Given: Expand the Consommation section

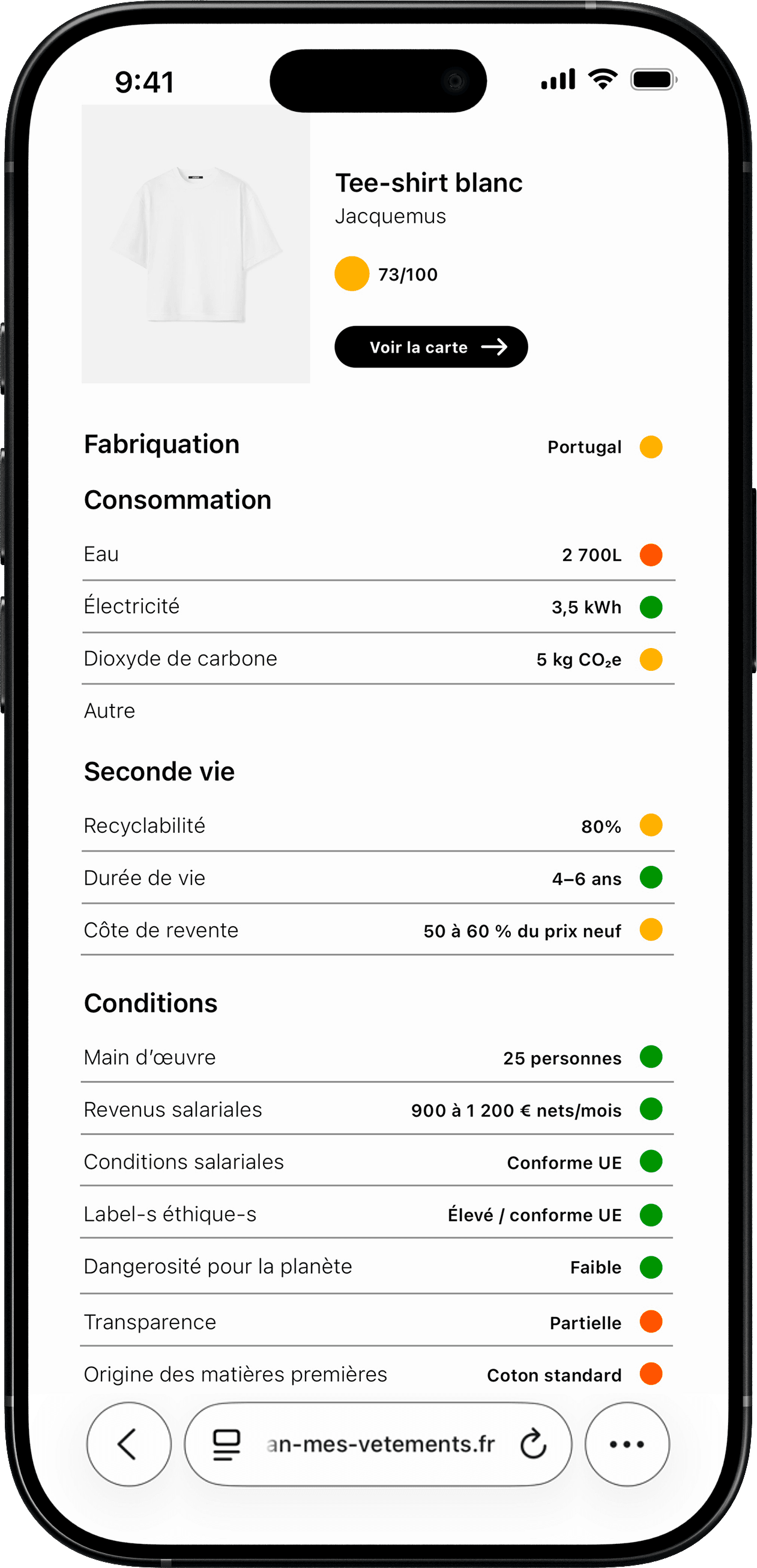Looking at the screenshot, I should tap(177, 499).
